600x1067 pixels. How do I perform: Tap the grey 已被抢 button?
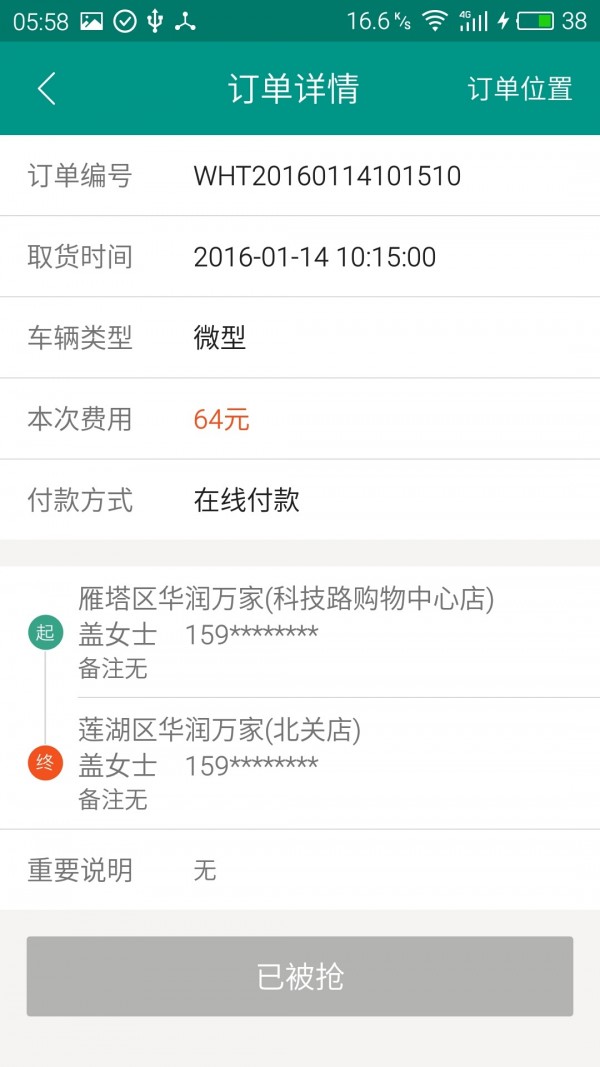click(300, 976)
